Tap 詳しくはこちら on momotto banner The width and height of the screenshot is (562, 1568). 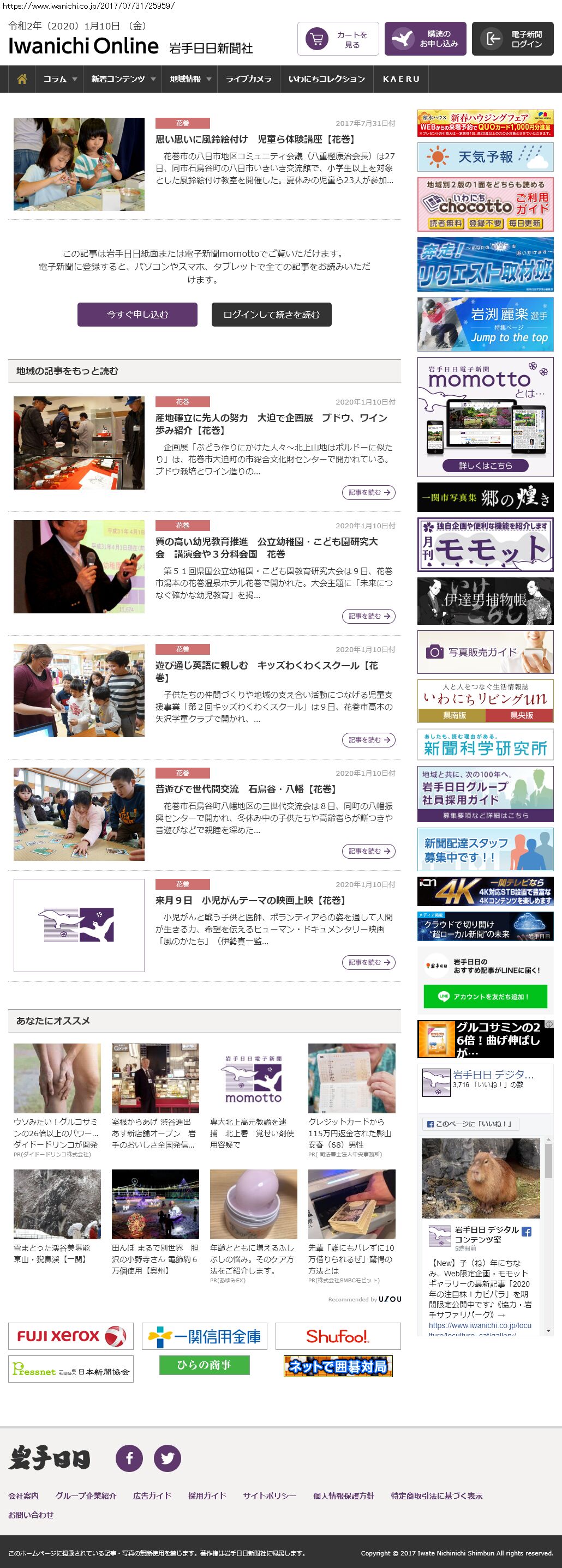[x=485, y=466]
